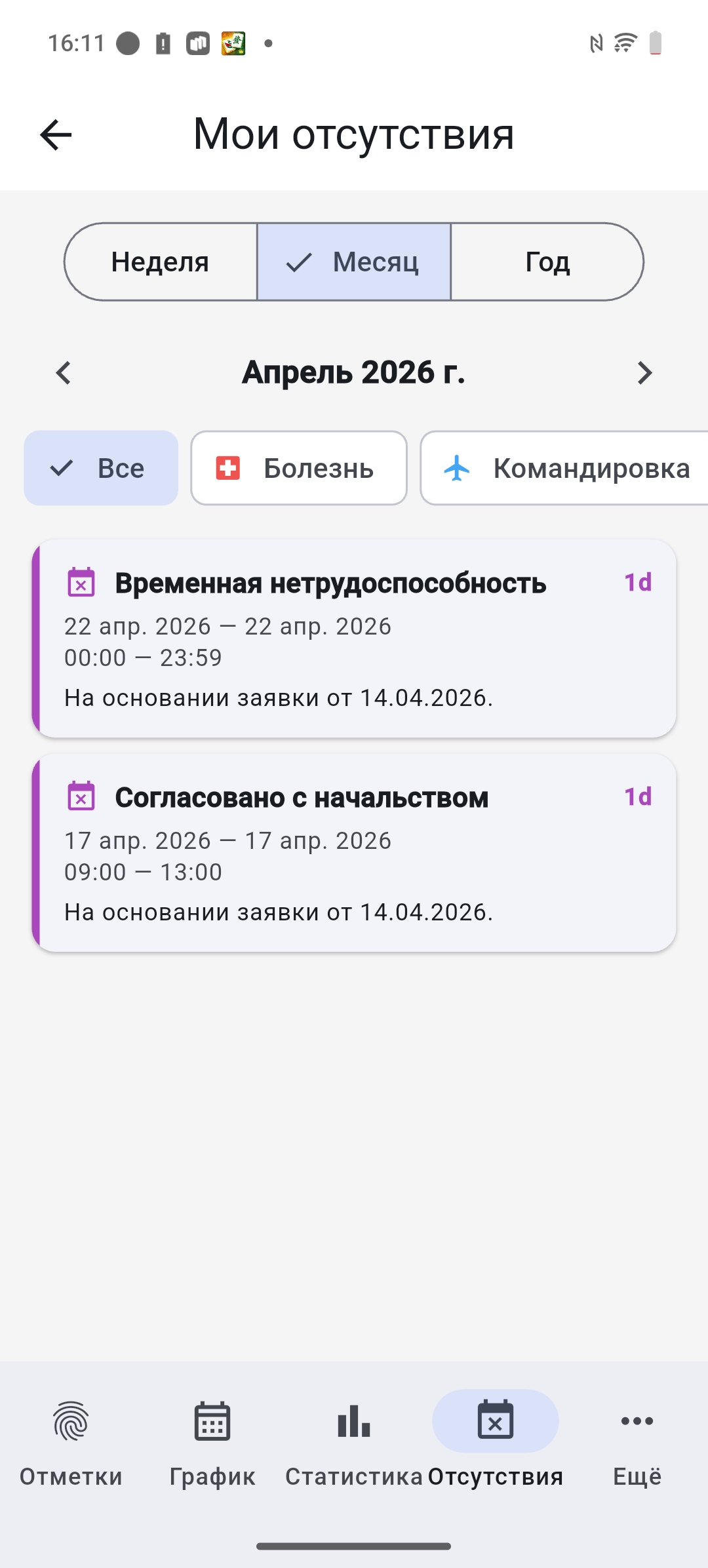Go to the previous month
The height and width of the screenshot is (1568, 708).
pyautogui.click(x=63, y=373)
